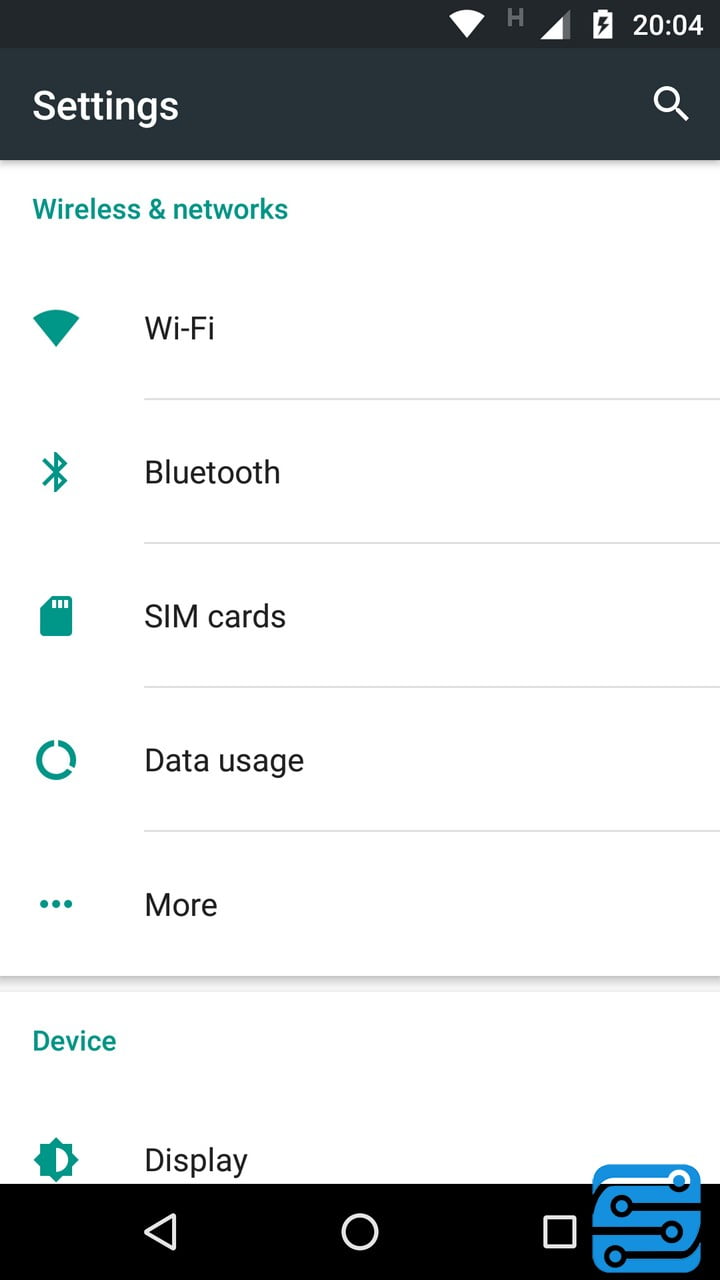The height and width of the screenshot is (1280, 720).
Task: Open More options via the ellipsis icon
Action: (56, 904)
